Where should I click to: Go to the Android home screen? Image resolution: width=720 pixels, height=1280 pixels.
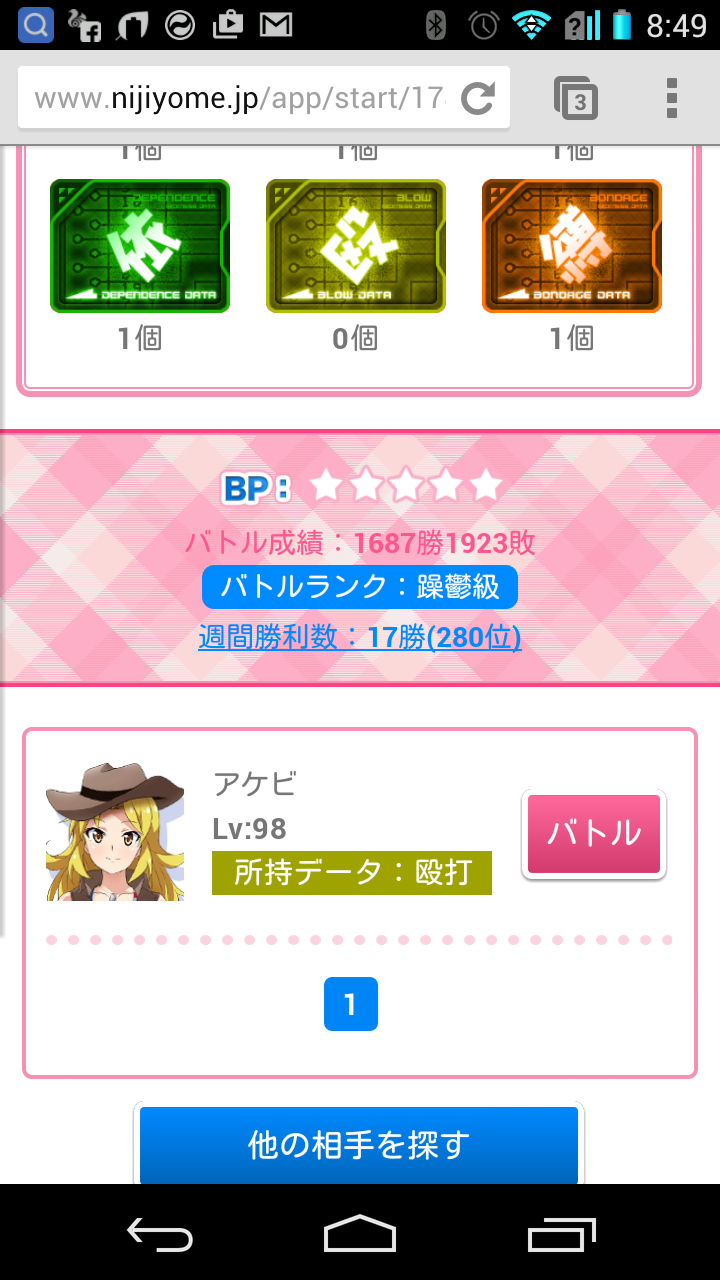(360, 1234)
